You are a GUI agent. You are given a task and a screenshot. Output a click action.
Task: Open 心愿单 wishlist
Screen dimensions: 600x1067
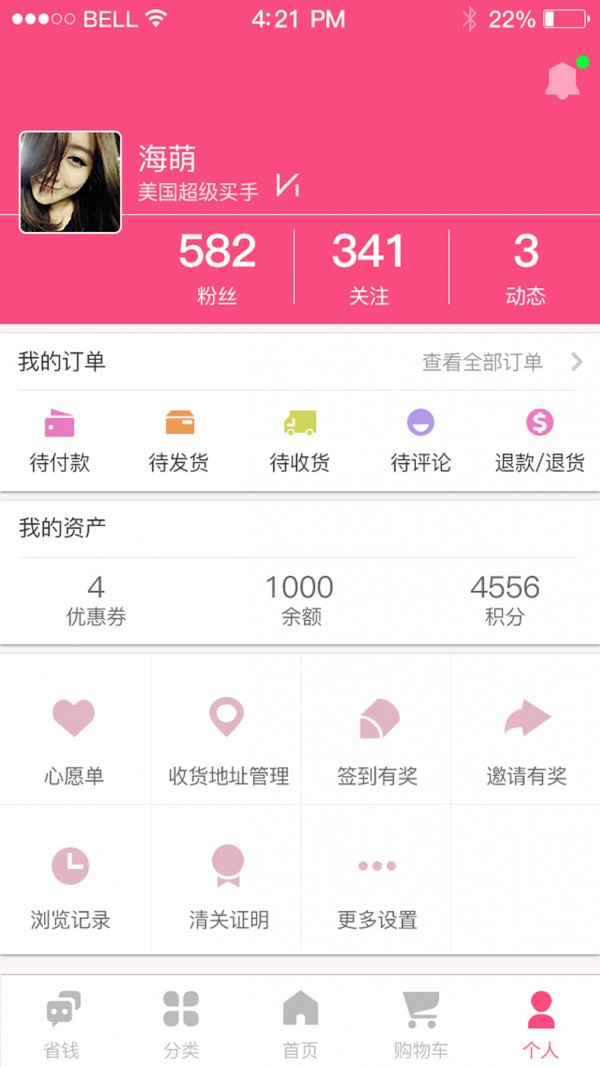[x=74, y=740]
